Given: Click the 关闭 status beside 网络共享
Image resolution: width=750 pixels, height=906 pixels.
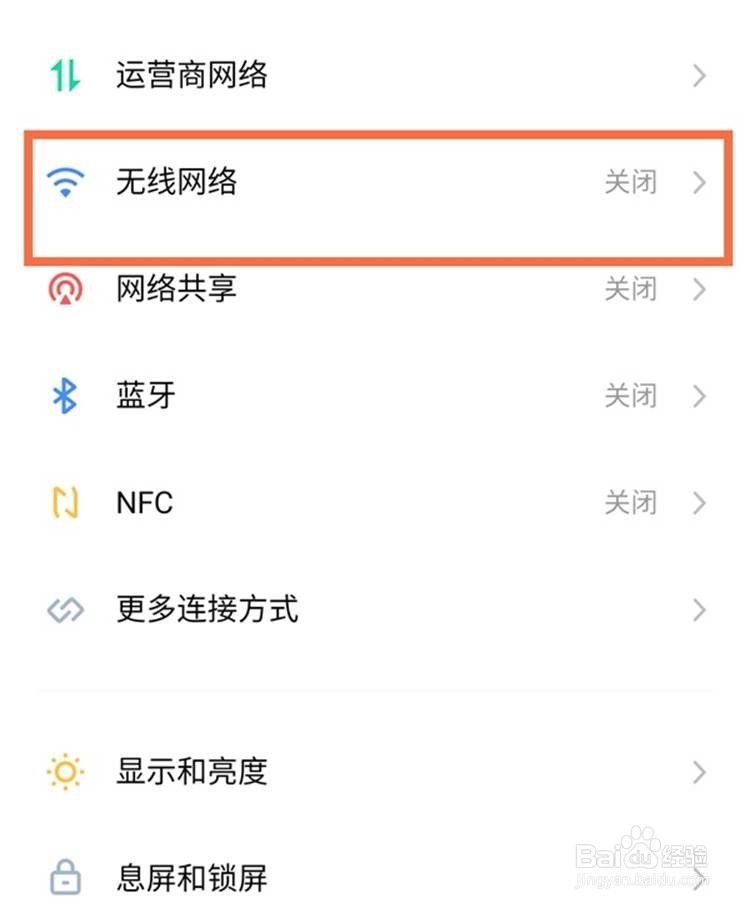Looking at the screenshot, I should point(630,290).
